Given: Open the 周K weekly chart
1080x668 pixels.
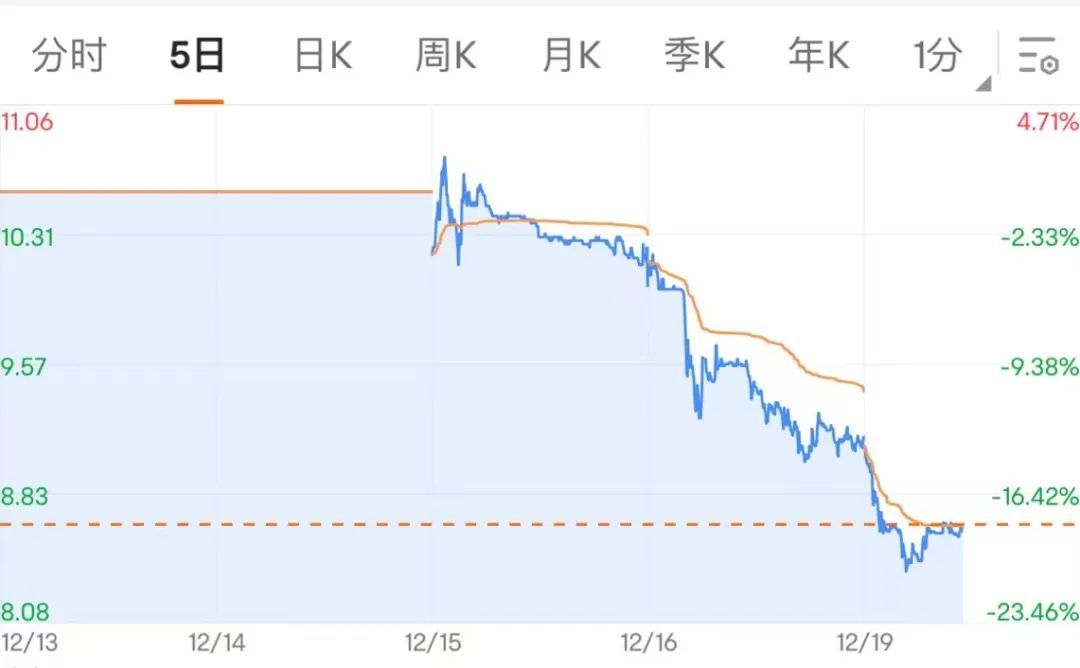Looking at the screenshot, I should pyautogui.click(x=446, y=56).
